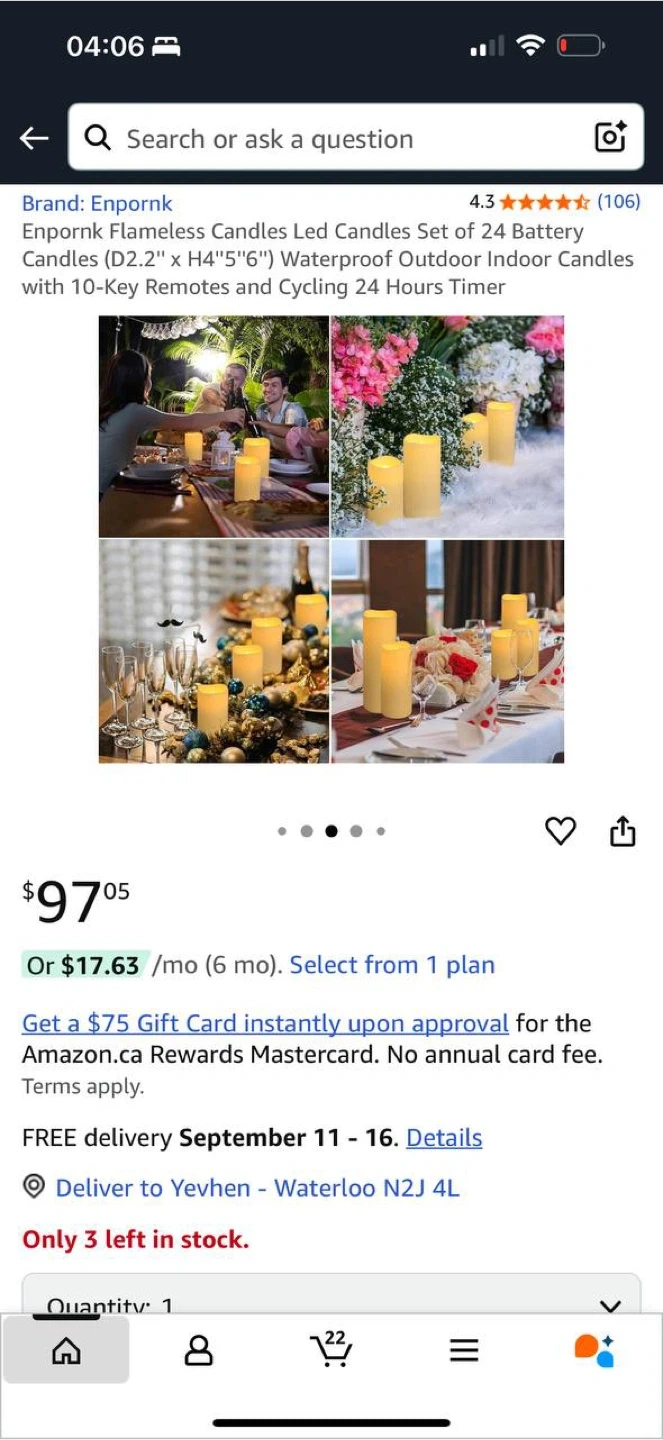View the 106 customer ratings
Image resolution: width=663 pixels, height=1440 pixels.
click(618, 201)
